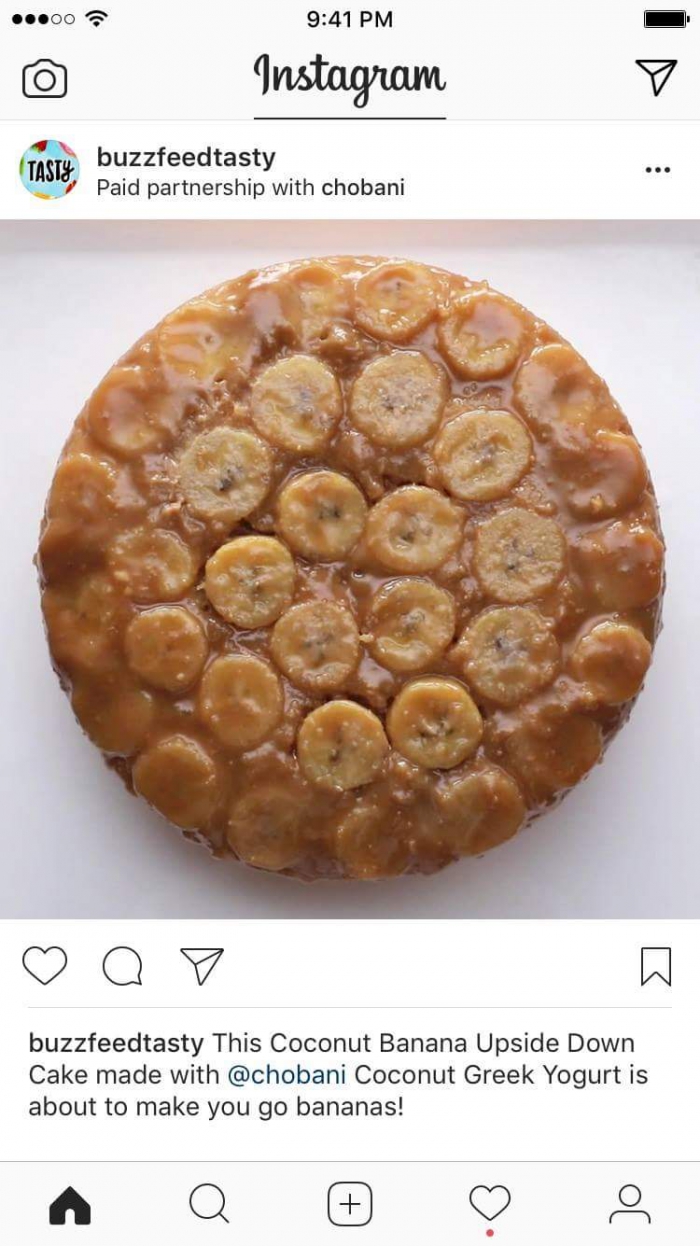Open direct messages paper plane in the header
Viewport: 700px width, 1246px height.
(x=656, y=77)
